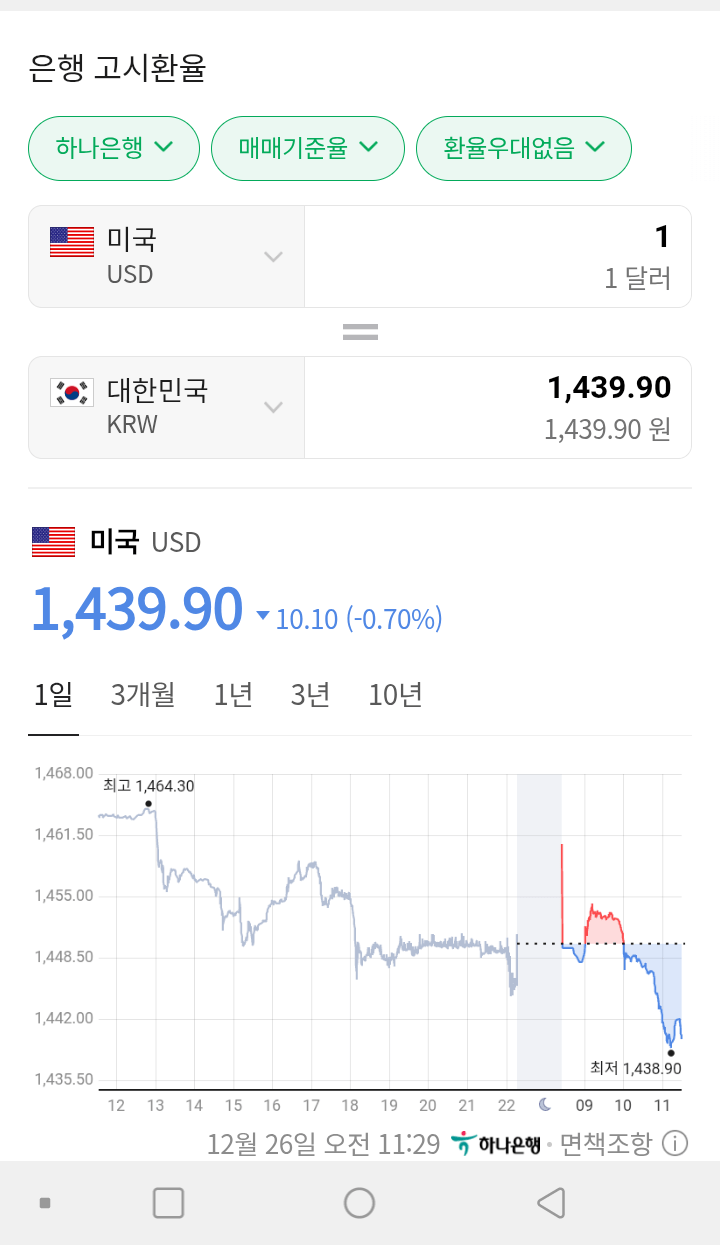This screenshot has height=1245, width=720.
Task: Show the 10년 chart period
Action: (x=395, y=694)
